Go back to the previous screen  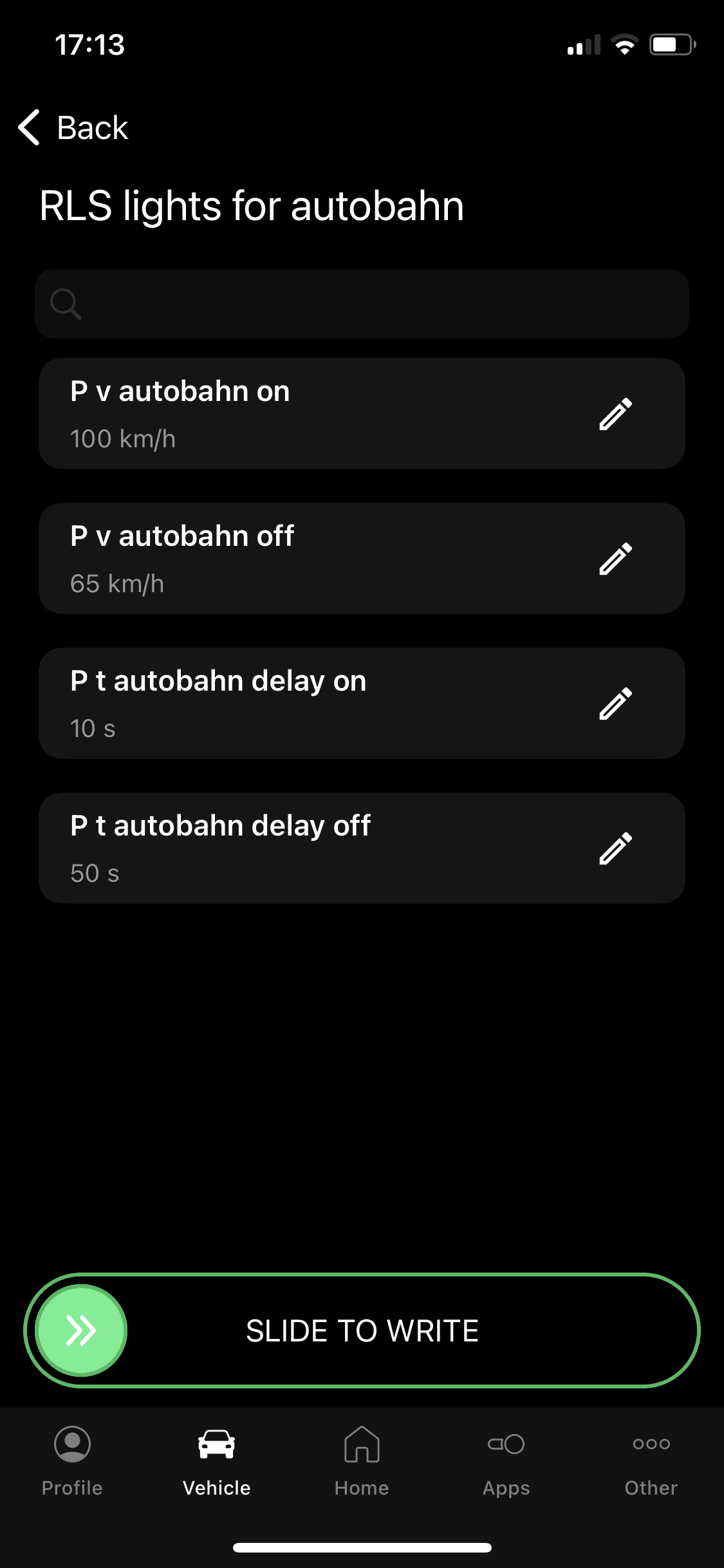(73, 127)
